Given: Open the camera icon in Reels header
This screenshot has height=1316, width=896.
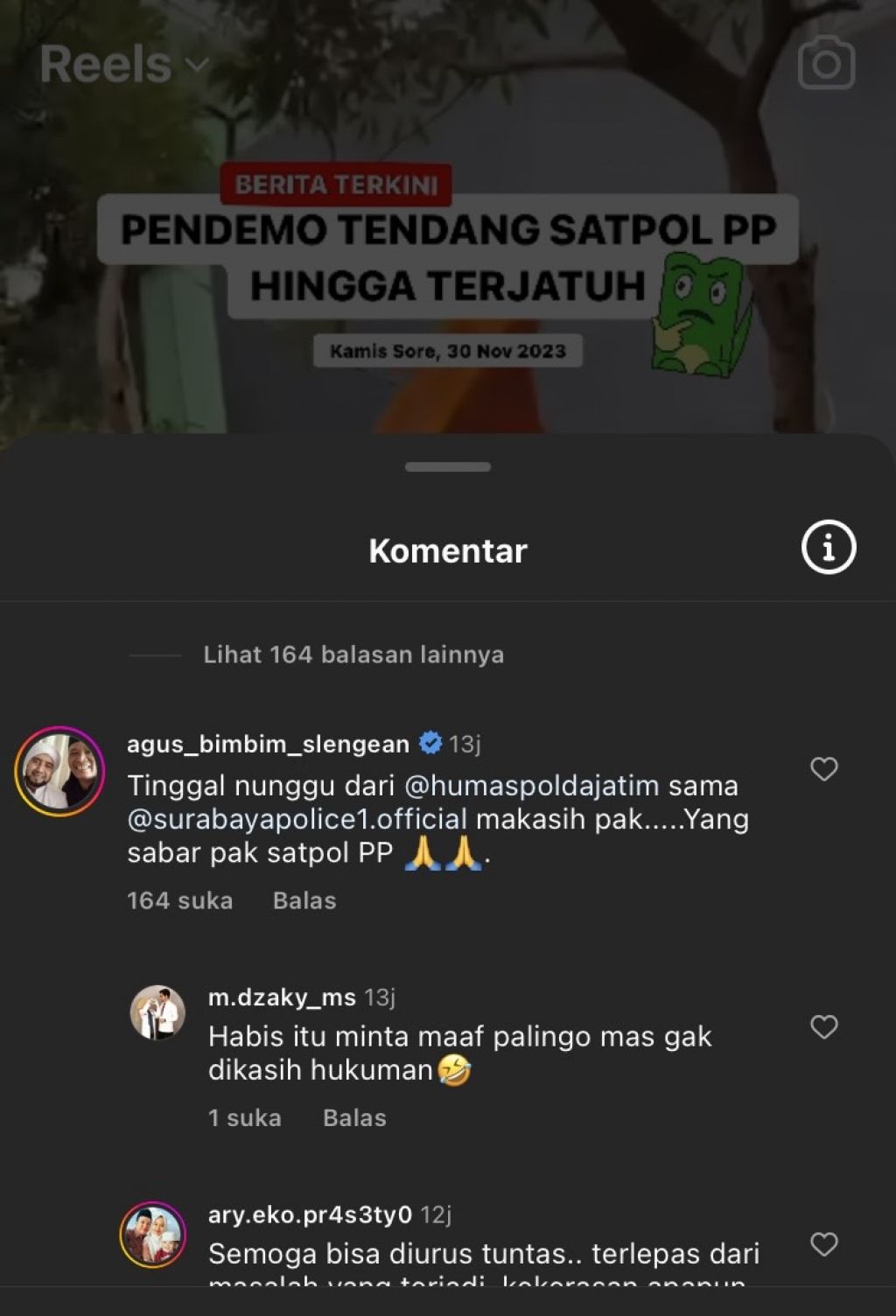Looking at the screenshot, I should [826, 63].
